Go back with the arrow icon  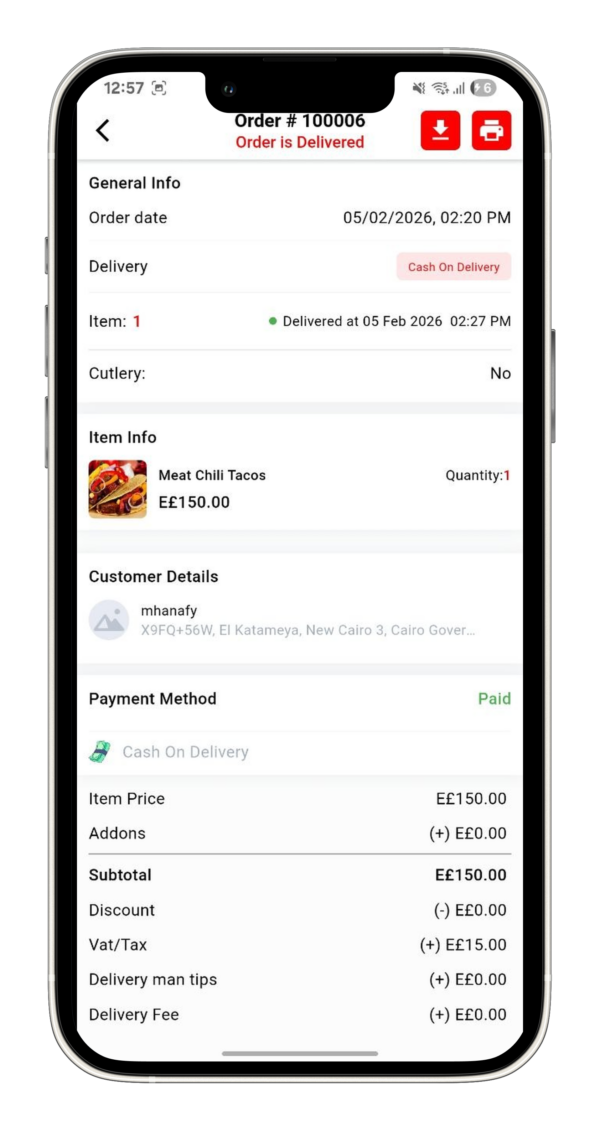[102, 131]
